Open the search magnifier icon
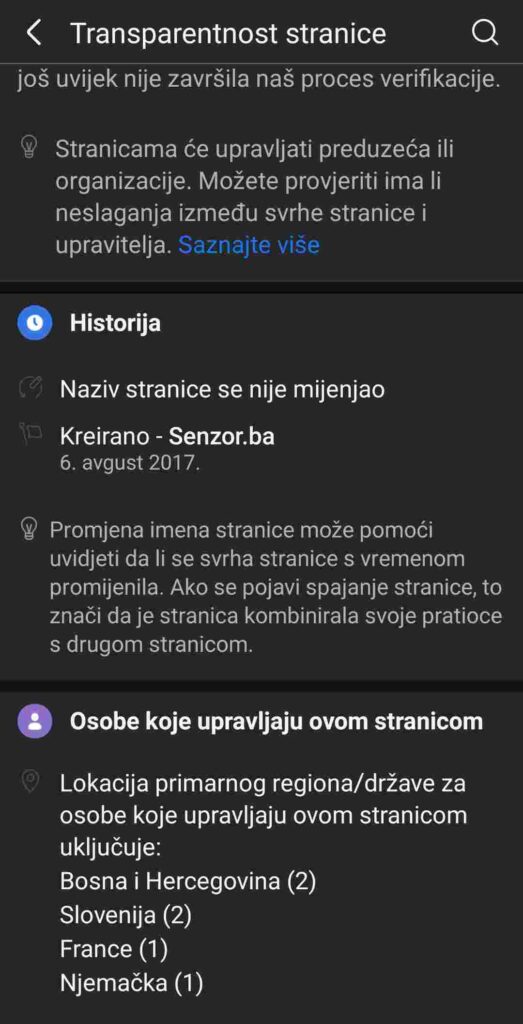Viewport: 523px width, 1024px height. [485, 33]
